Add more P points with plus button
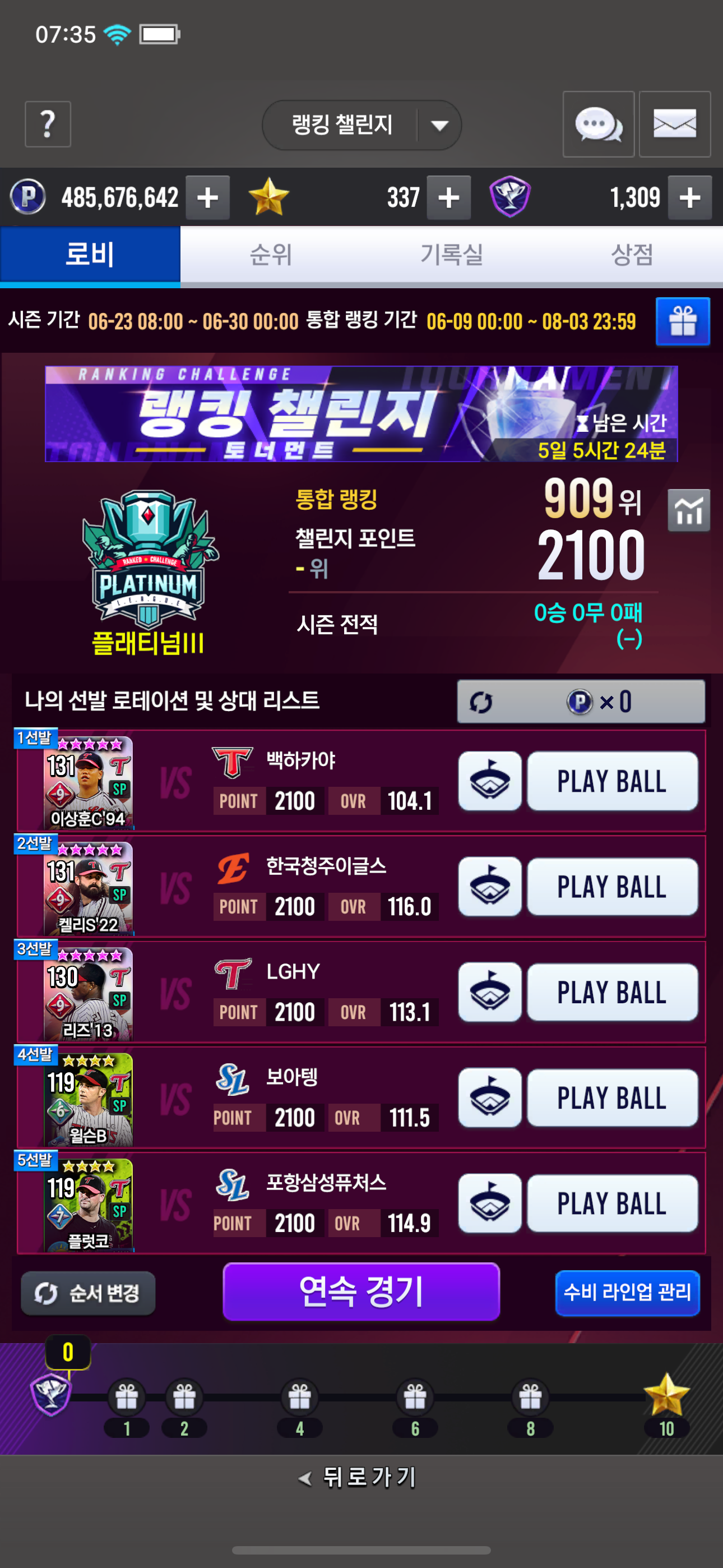The height and width of the screenshot is (1568, 723). 207,198
